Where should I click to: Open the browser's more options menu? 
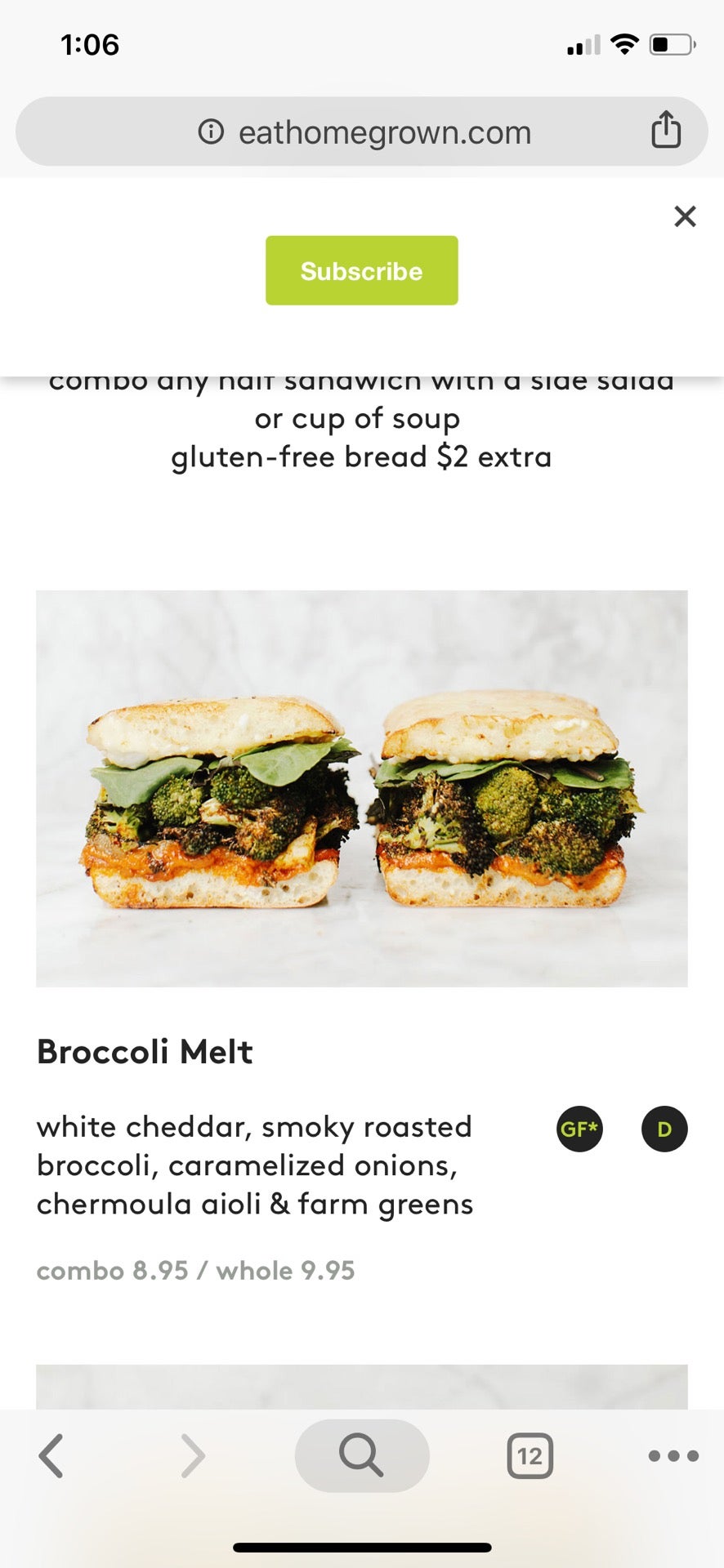(673, 1455)
